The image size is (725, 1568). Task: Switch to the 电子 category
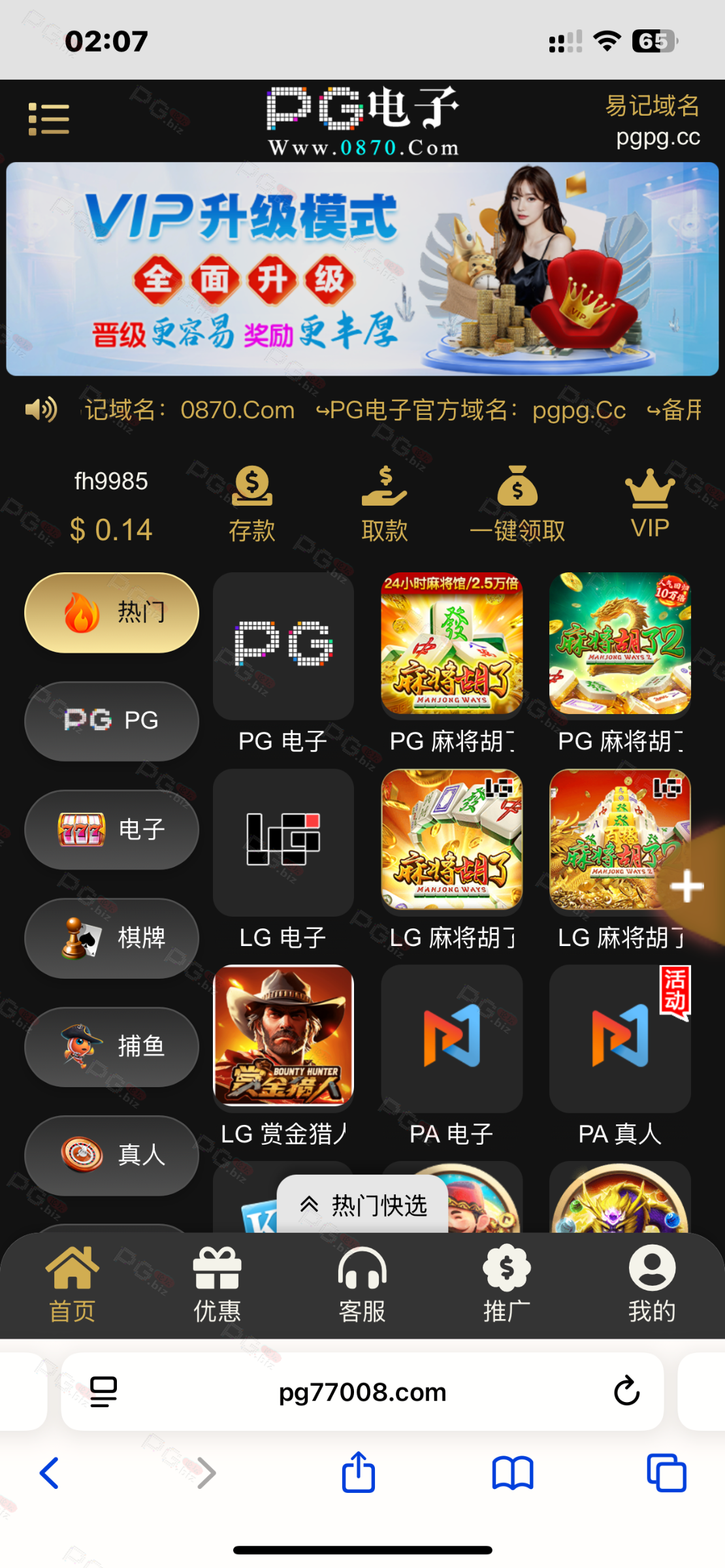pyautogui.click(x=112, y=830)
